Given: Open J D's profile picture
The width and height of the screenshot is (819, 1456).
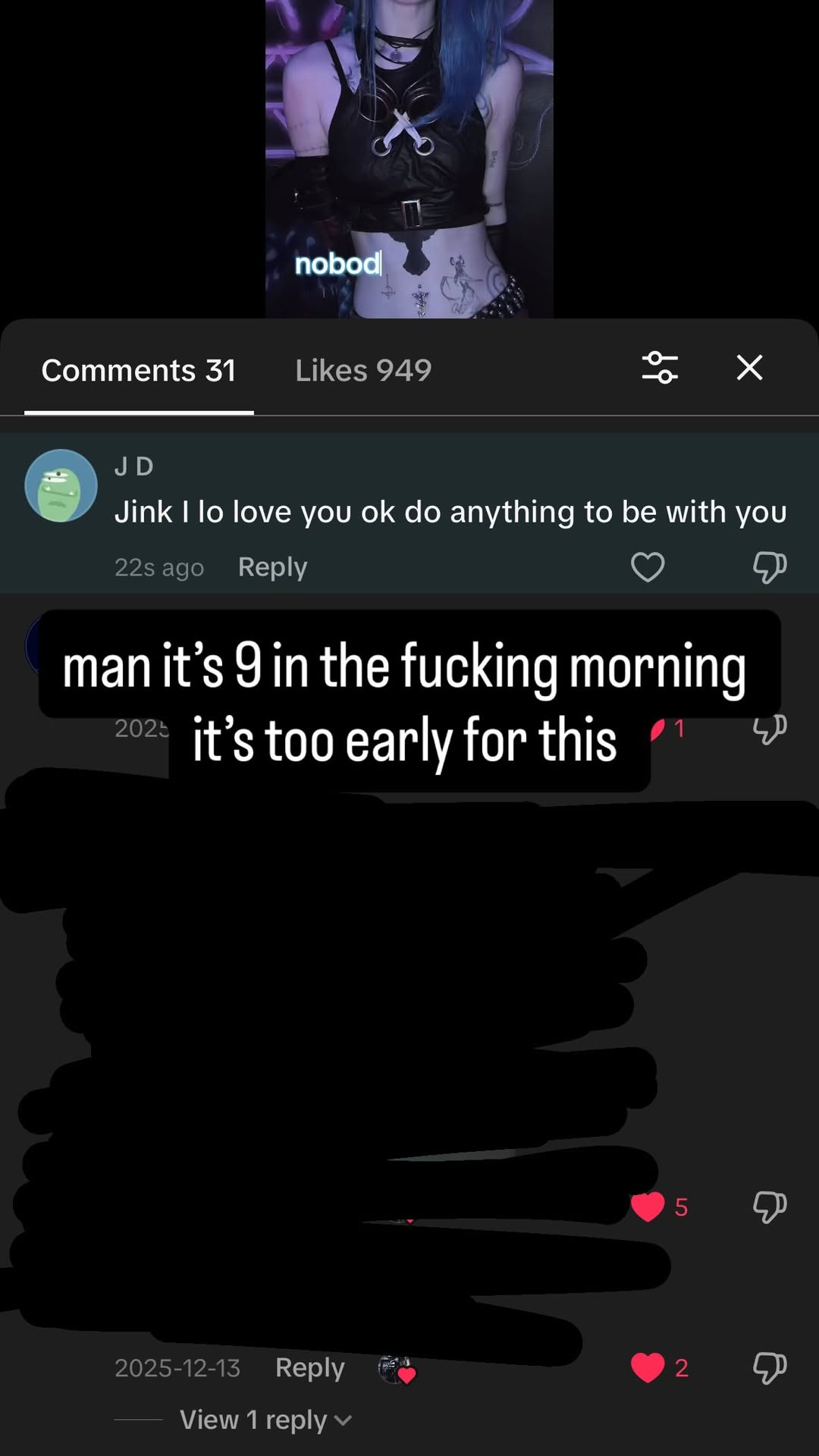Looking at the screenshot, I should (x=61, y=485).
